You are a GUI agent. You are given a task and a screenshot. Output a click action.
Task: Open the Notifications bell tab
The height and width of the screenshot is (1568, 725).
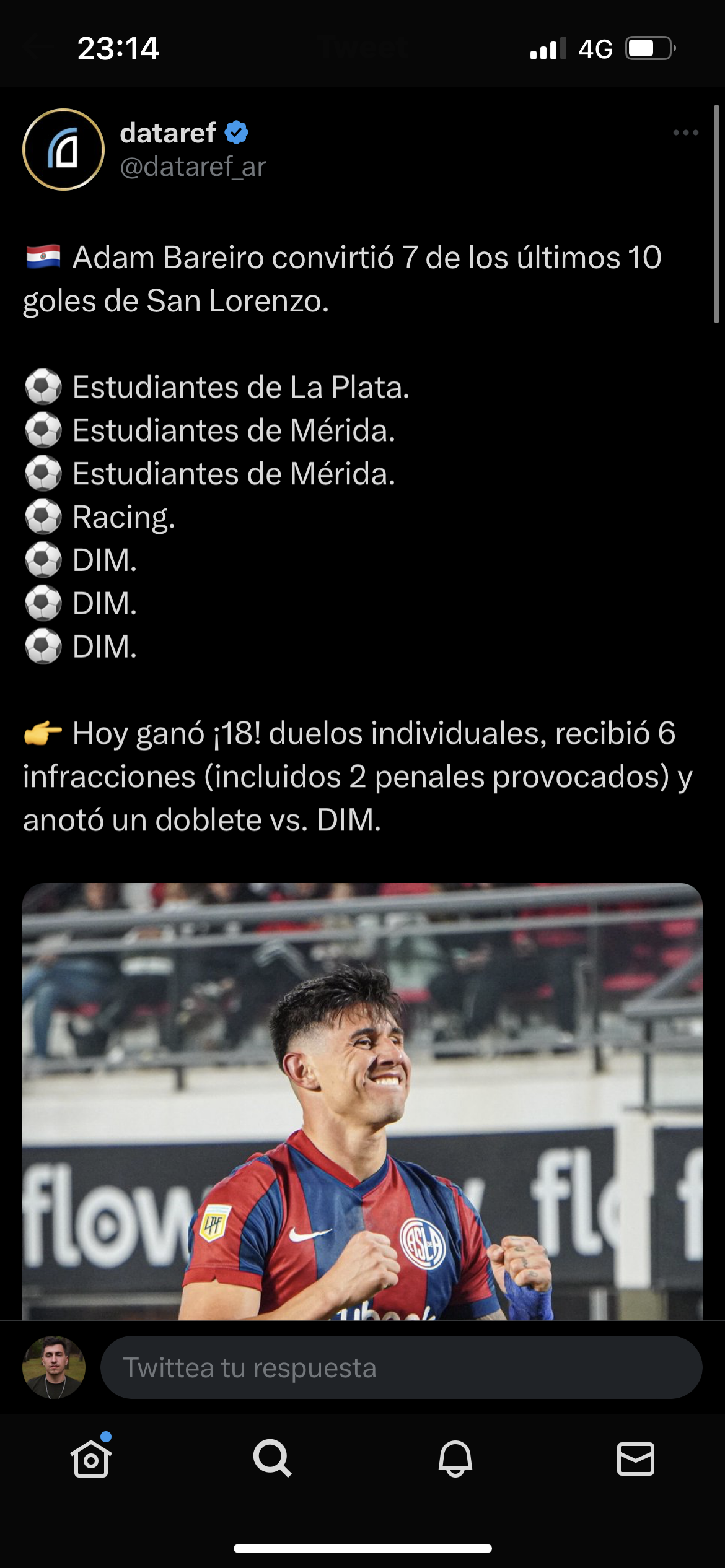pyautogui.click(x=455, y=1459)
